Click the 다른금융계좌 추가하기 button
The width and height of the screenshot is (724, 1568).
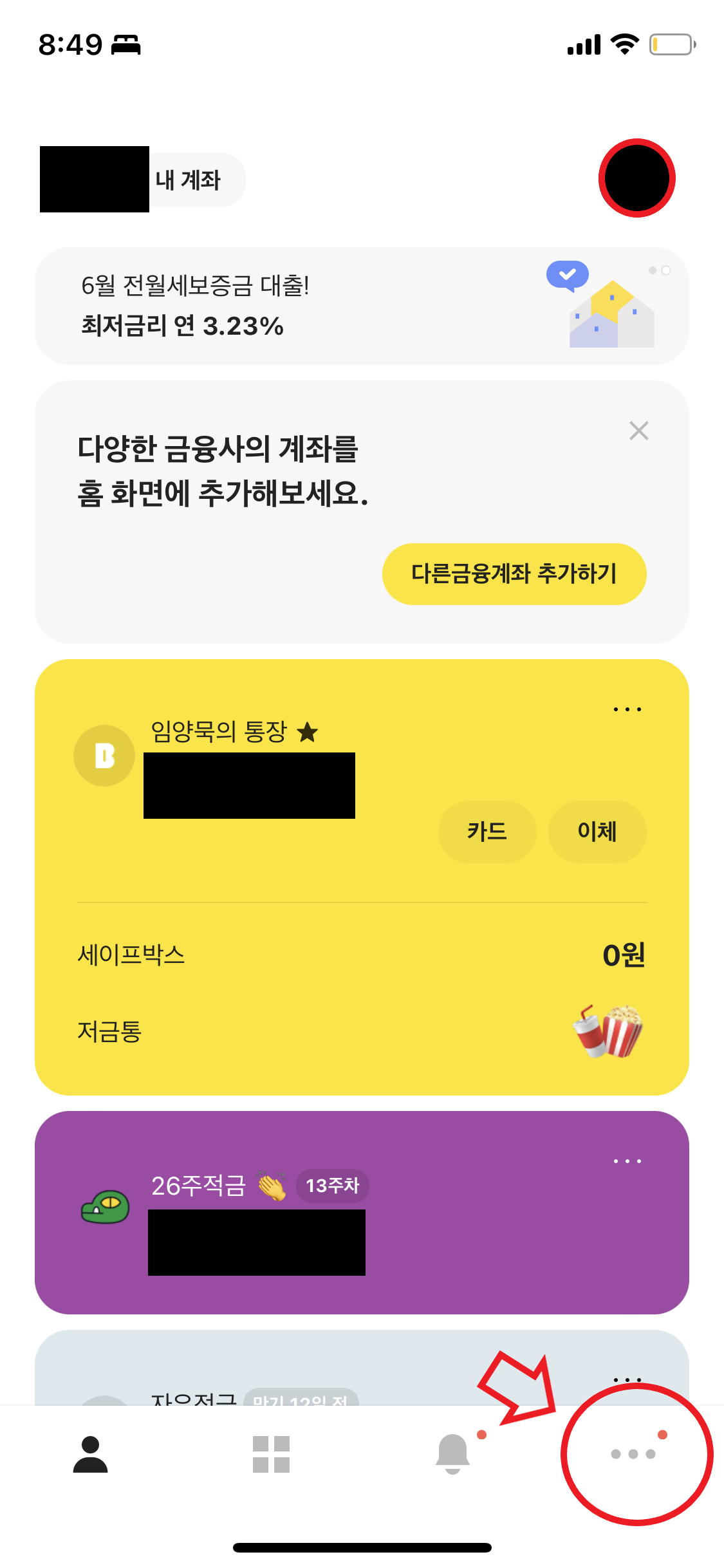514,574
